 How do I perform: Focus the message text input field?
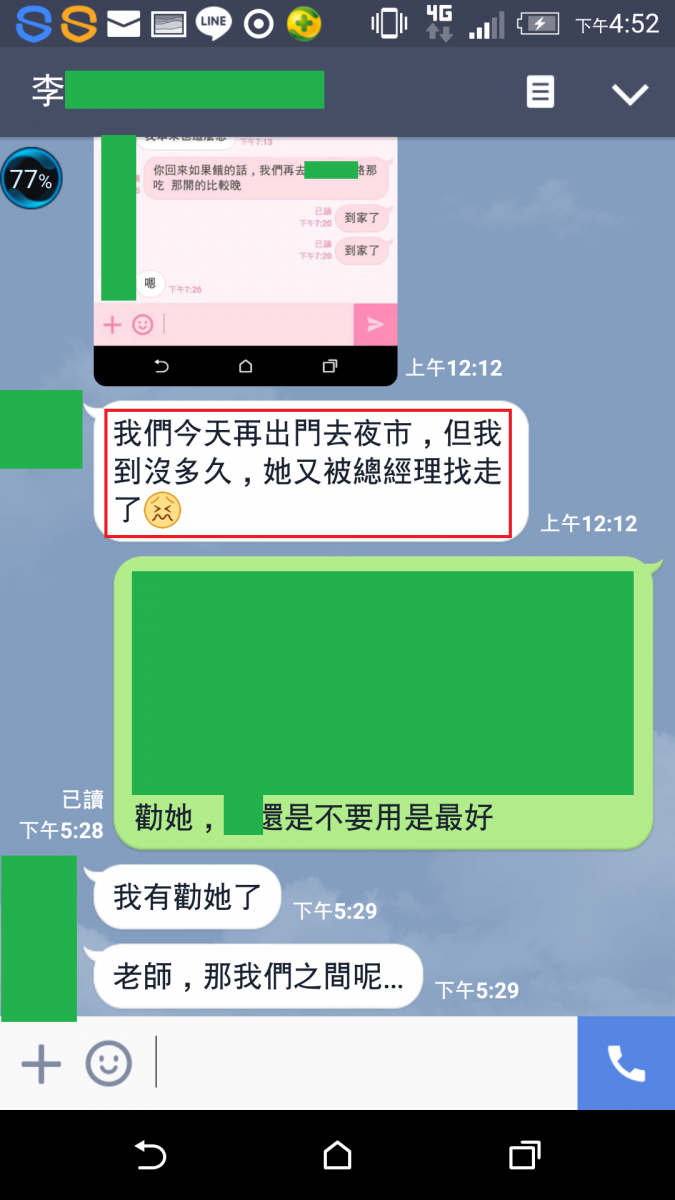point(360,1063)
